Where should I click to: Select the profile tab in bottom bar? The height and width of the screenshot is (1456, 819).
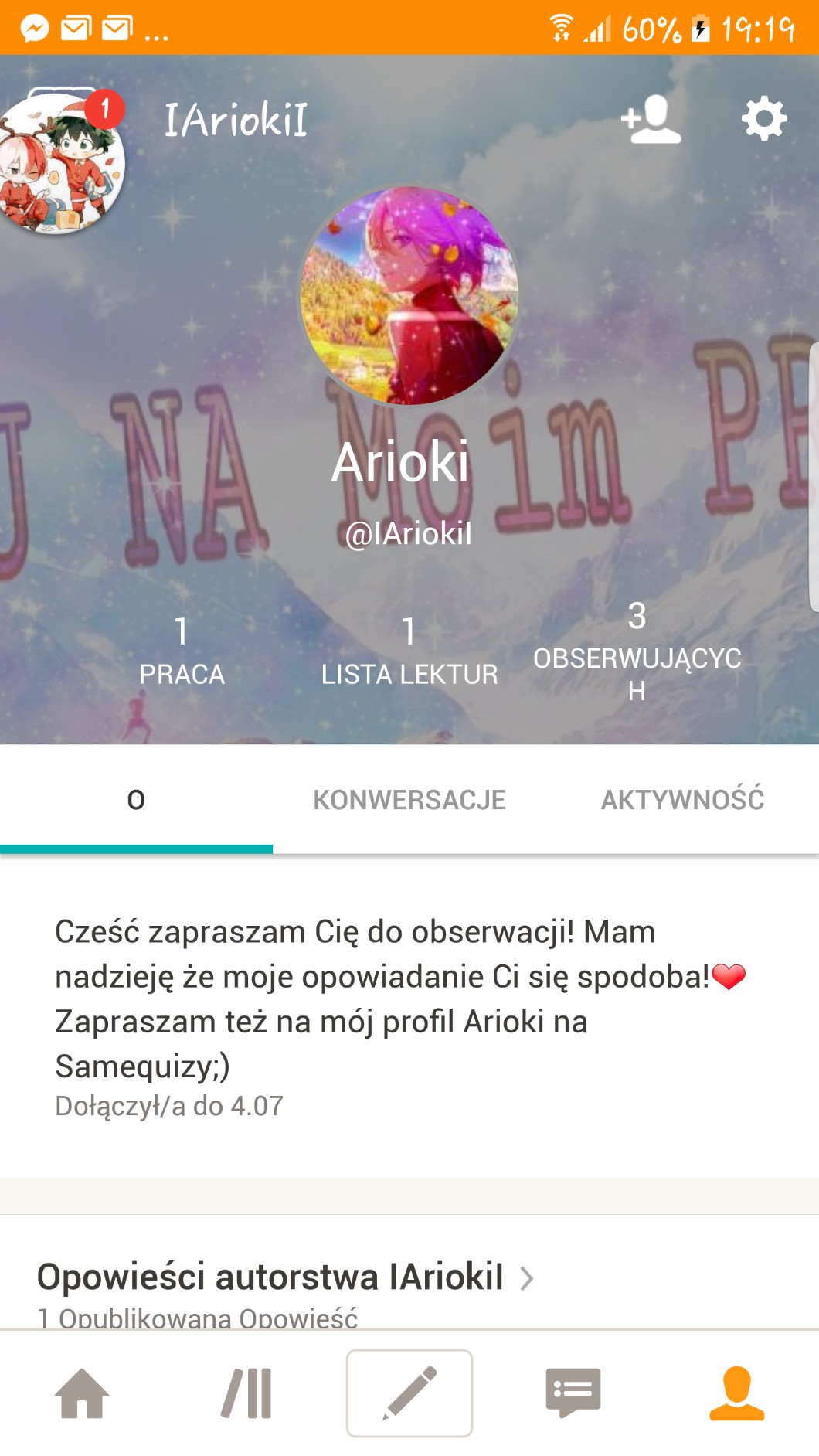736,1393
